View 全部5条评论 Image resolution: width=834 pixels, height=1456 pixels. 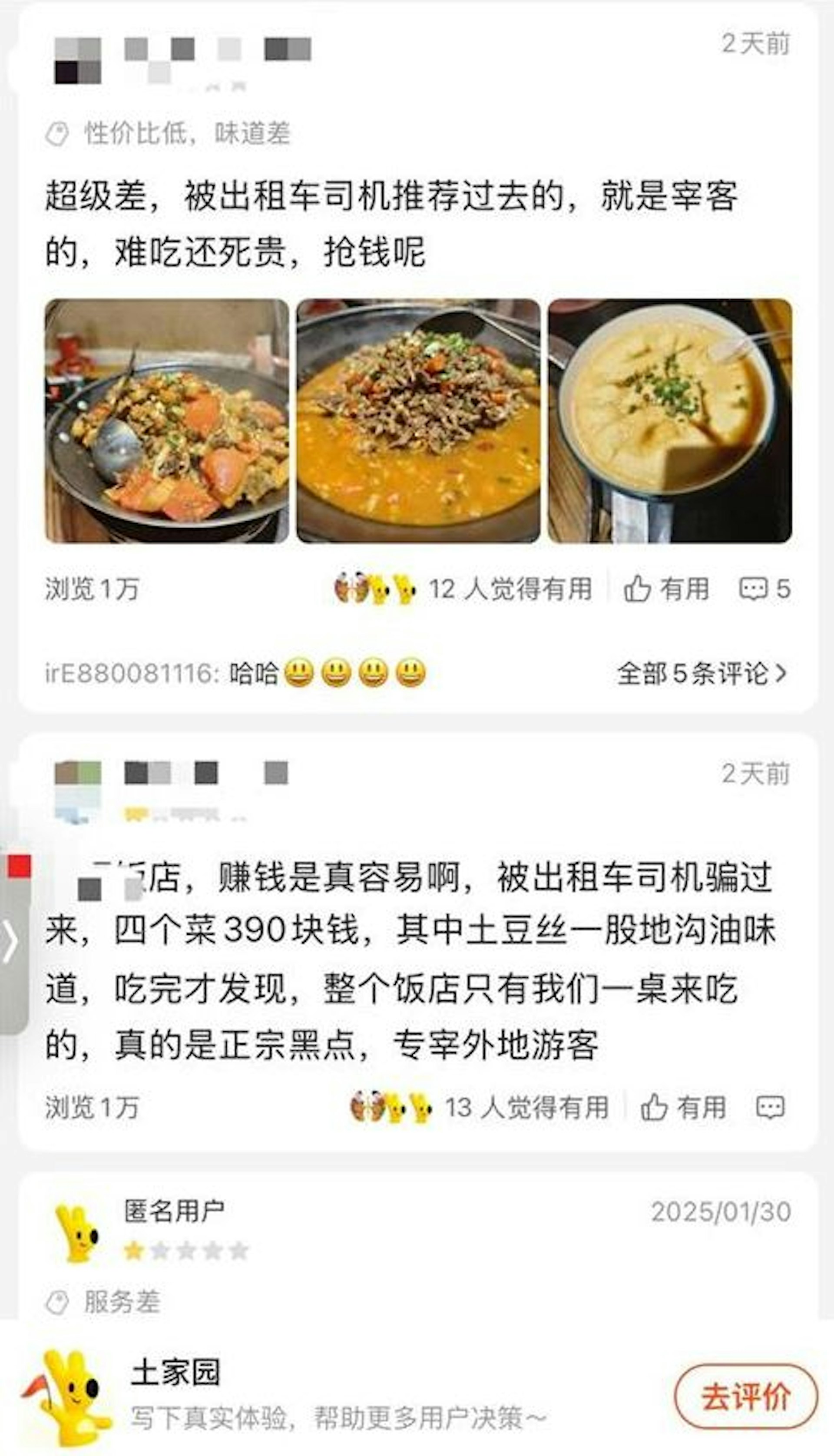(x=701, y=673)
